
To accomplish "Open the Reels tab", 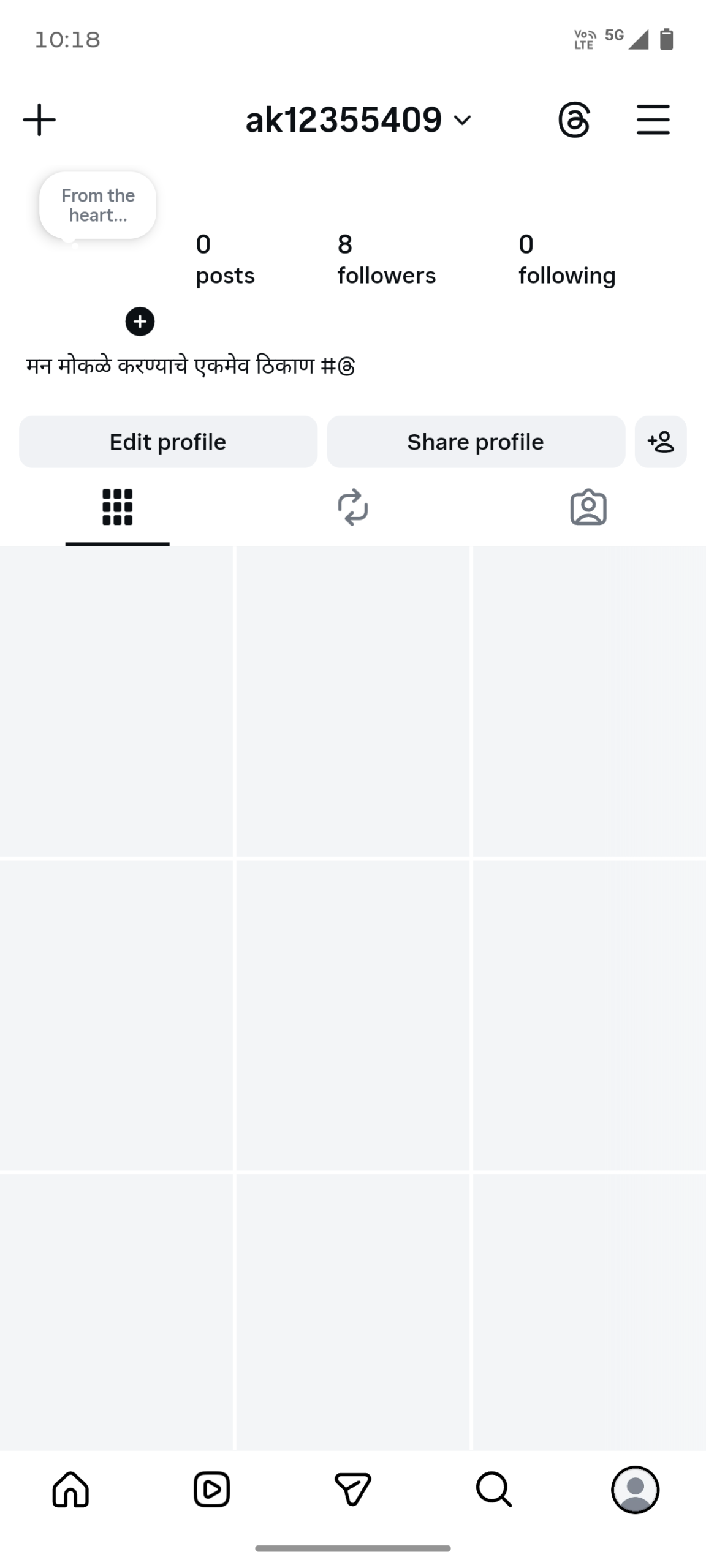I will (x=211, y=1489).
